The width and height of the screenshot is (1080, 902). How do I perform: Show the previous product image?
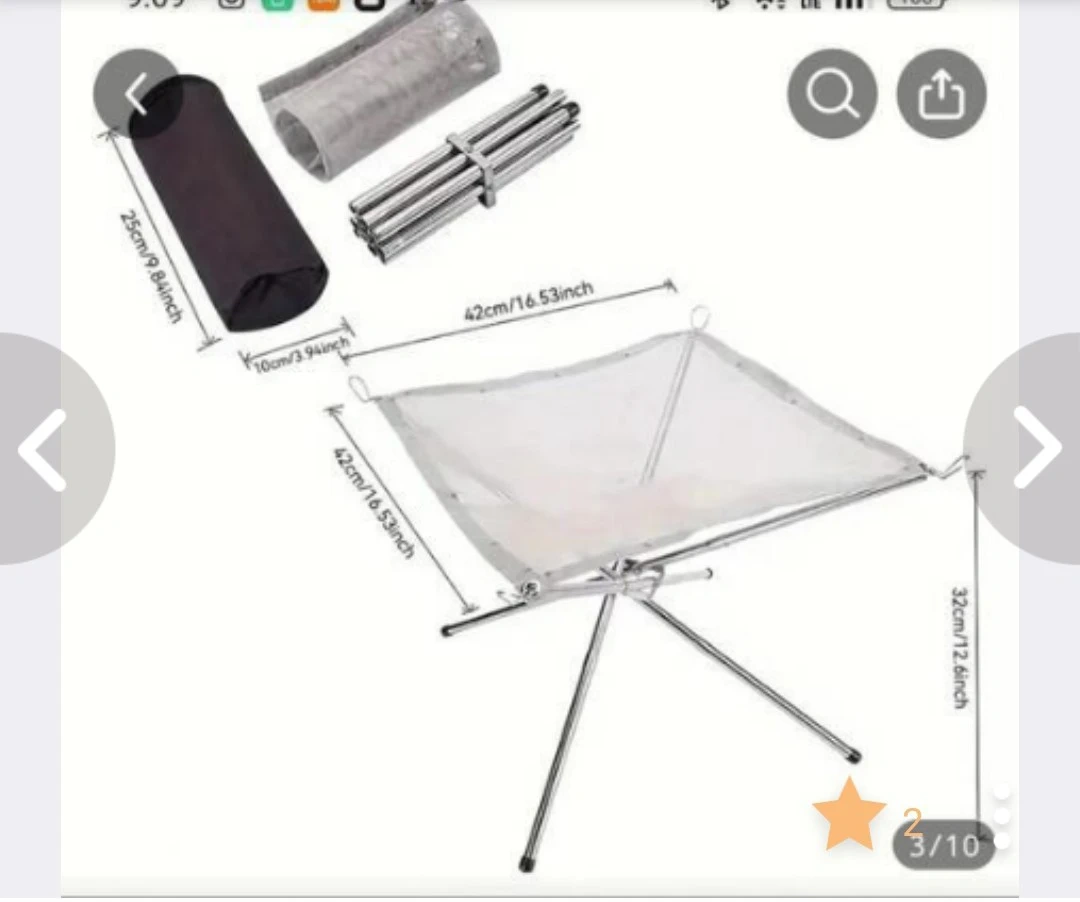click(x=45, y=449)
